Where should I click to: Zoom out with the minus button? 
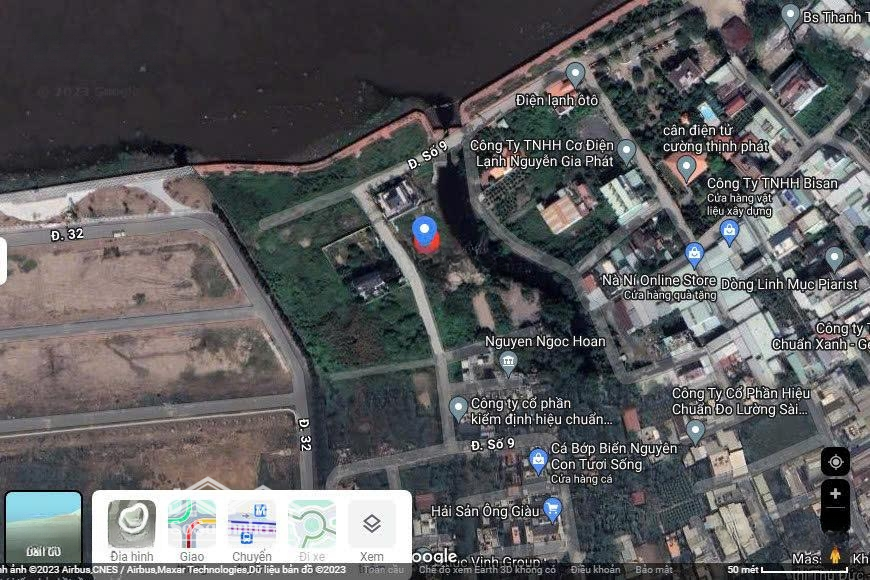pos(835,520)
